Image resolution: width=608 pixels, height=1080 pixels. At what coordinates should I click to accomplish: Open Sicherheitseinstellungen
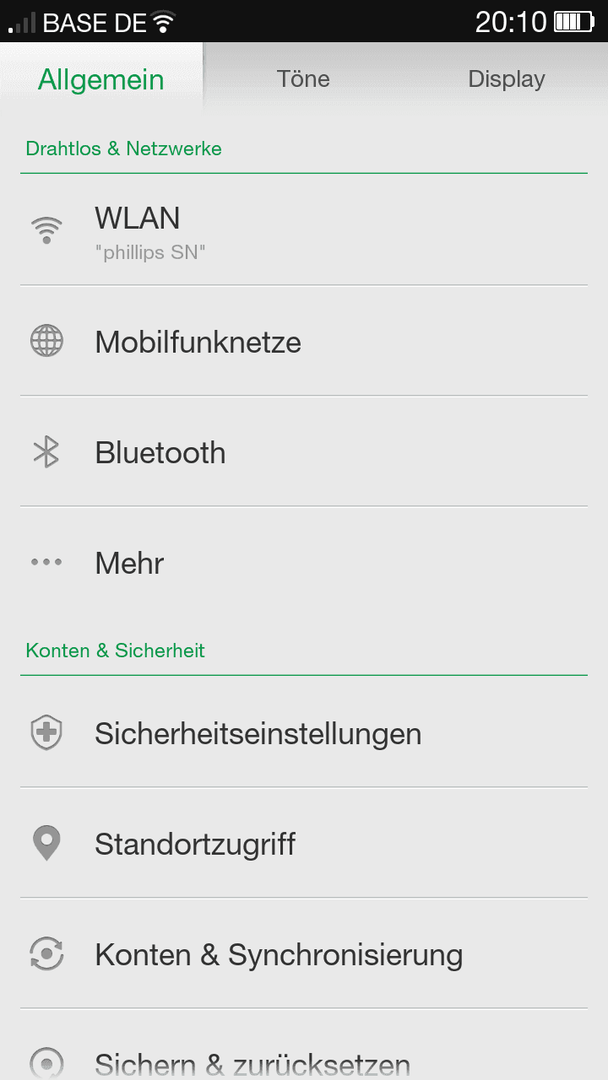click(304, 732)
